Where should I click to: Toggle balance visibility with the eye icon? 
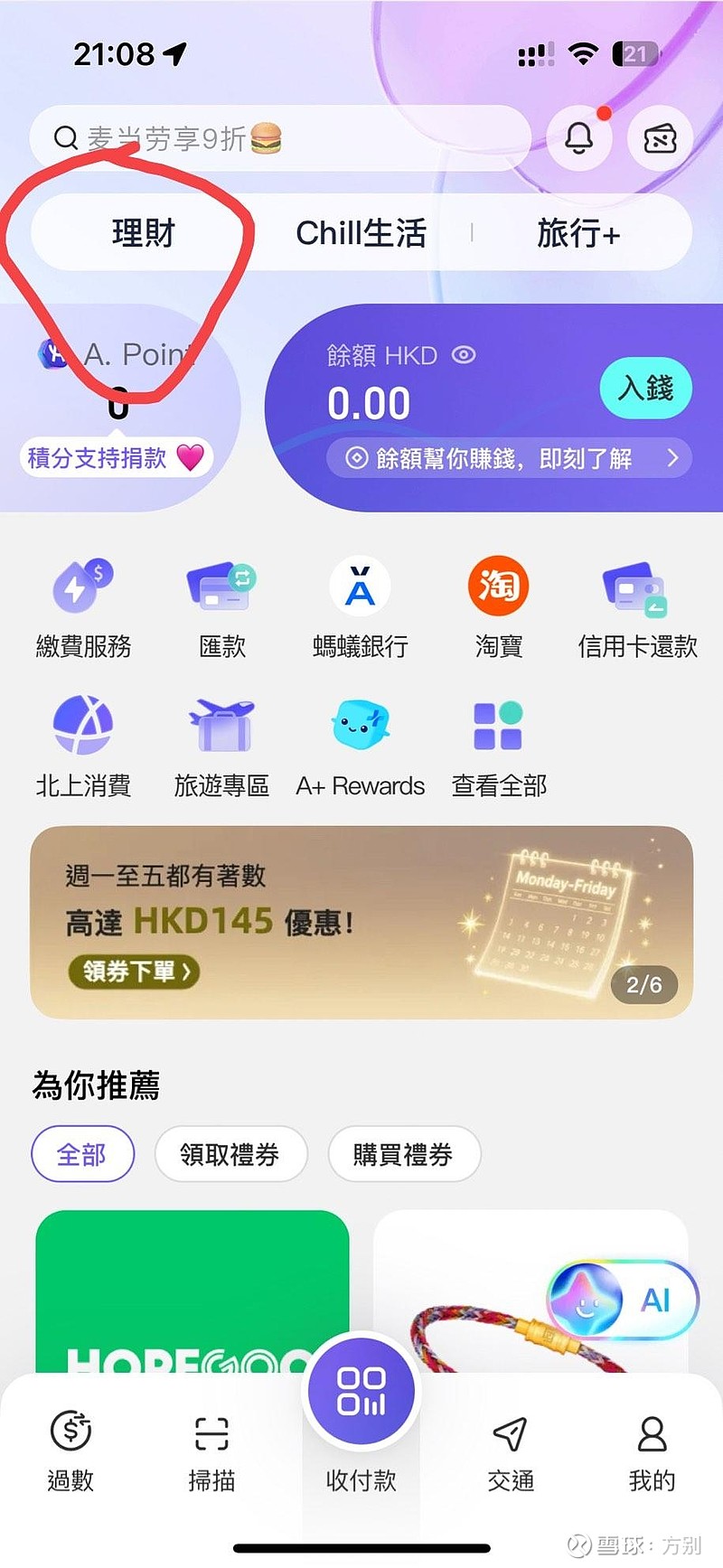click(462, 355)
